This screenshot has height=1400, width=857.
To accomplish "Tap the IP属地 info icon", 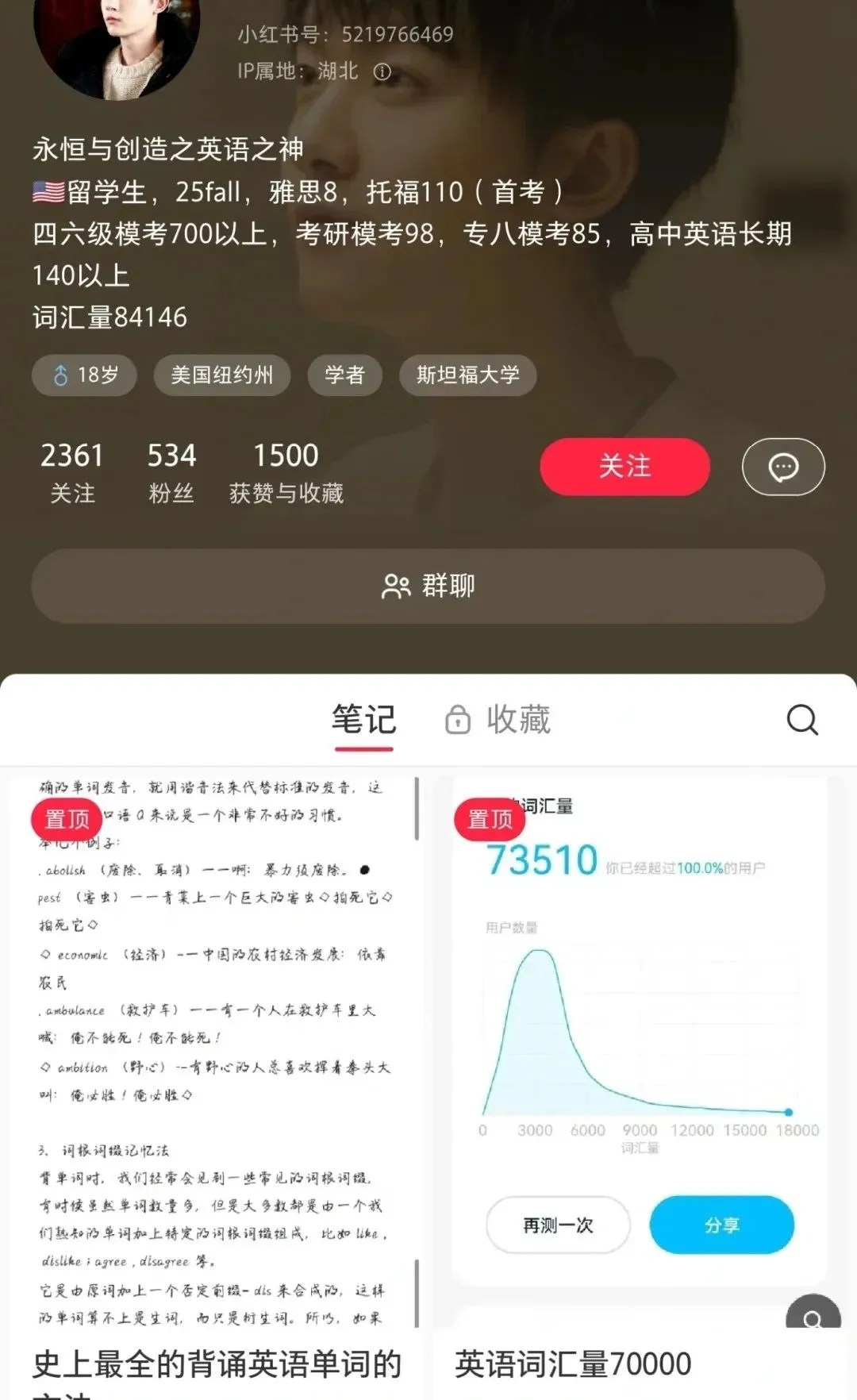I will pyautogui.click(x=382, y=72).
